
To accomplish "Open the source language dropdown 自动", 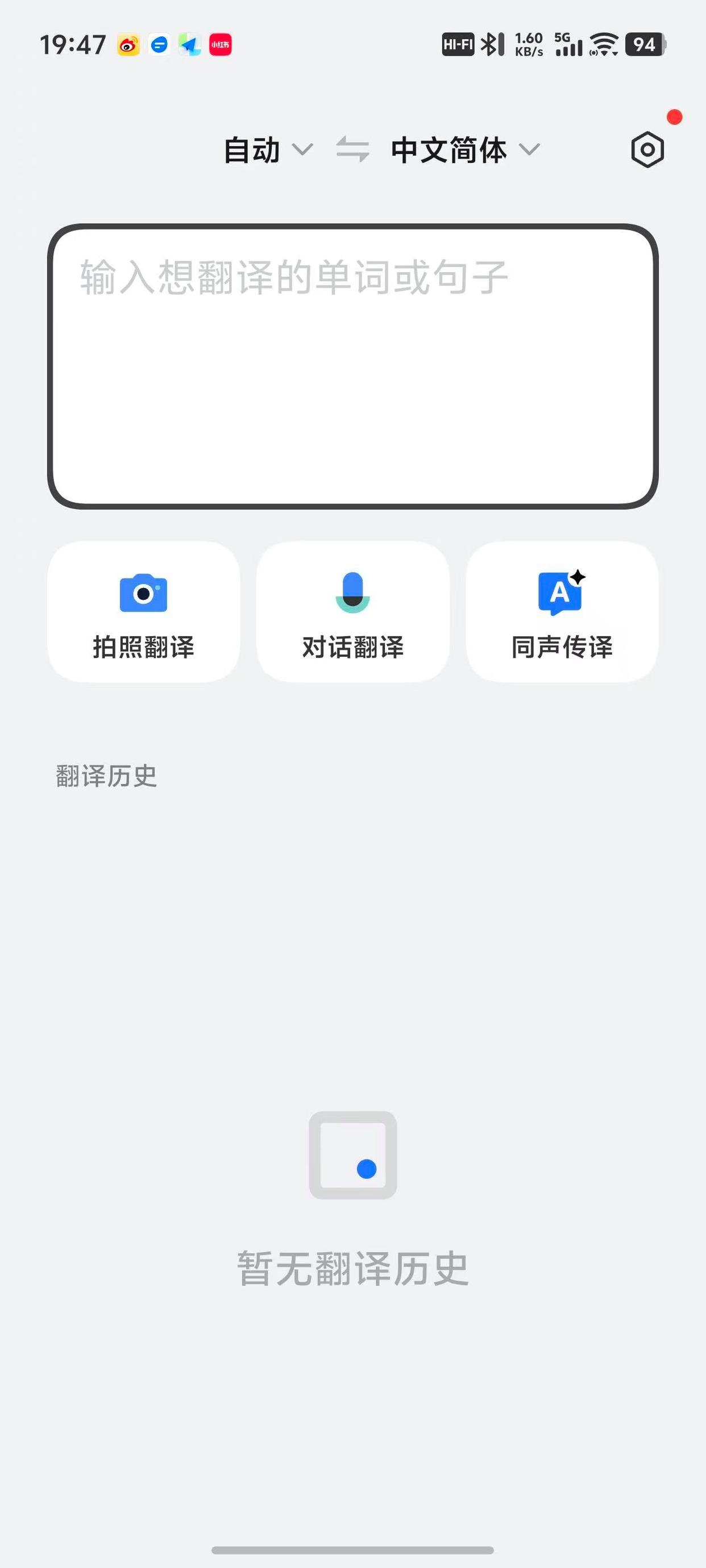I will (267, 150).
